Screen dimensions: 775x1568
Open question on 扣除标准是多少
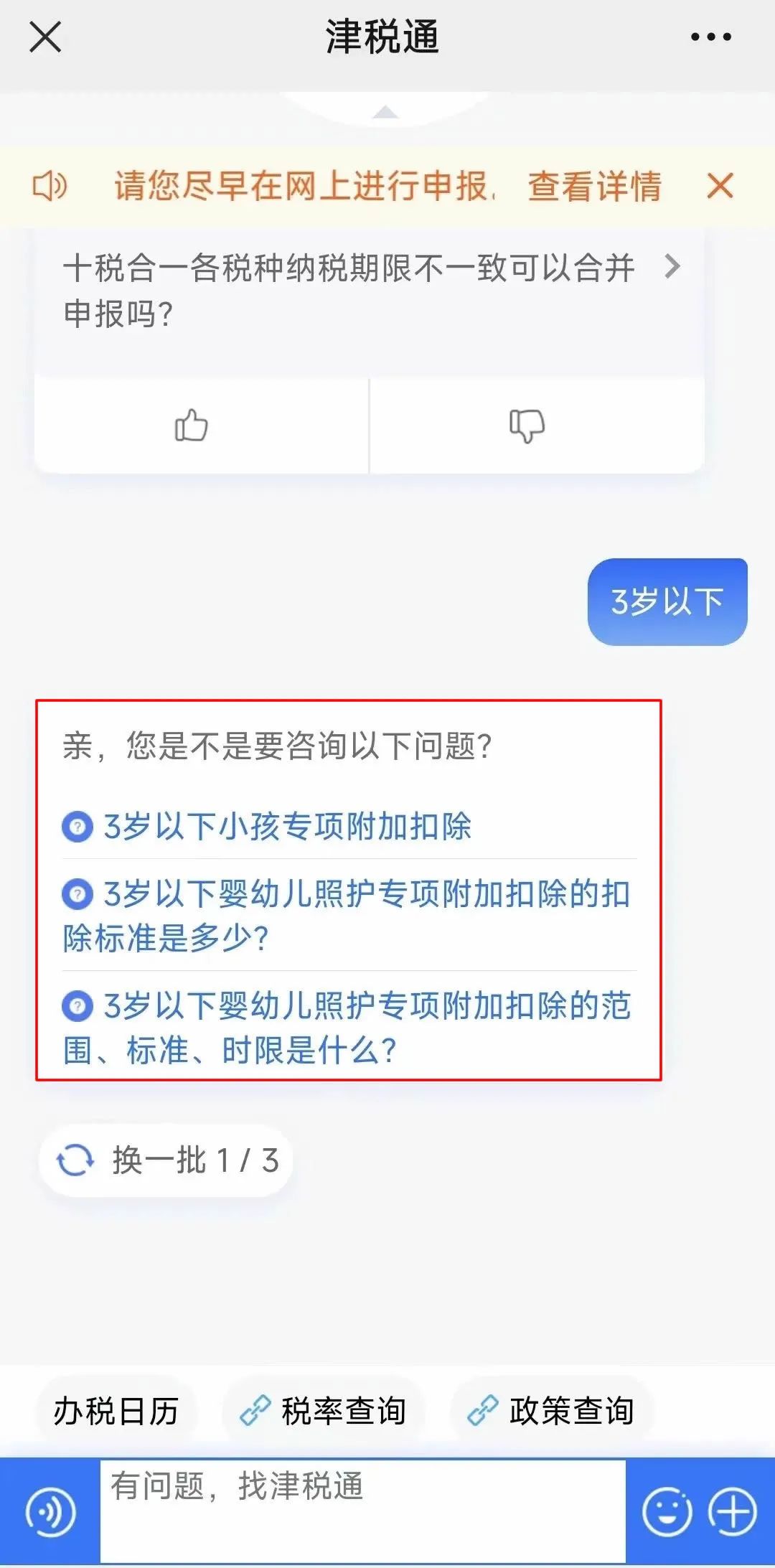point(348,915)
